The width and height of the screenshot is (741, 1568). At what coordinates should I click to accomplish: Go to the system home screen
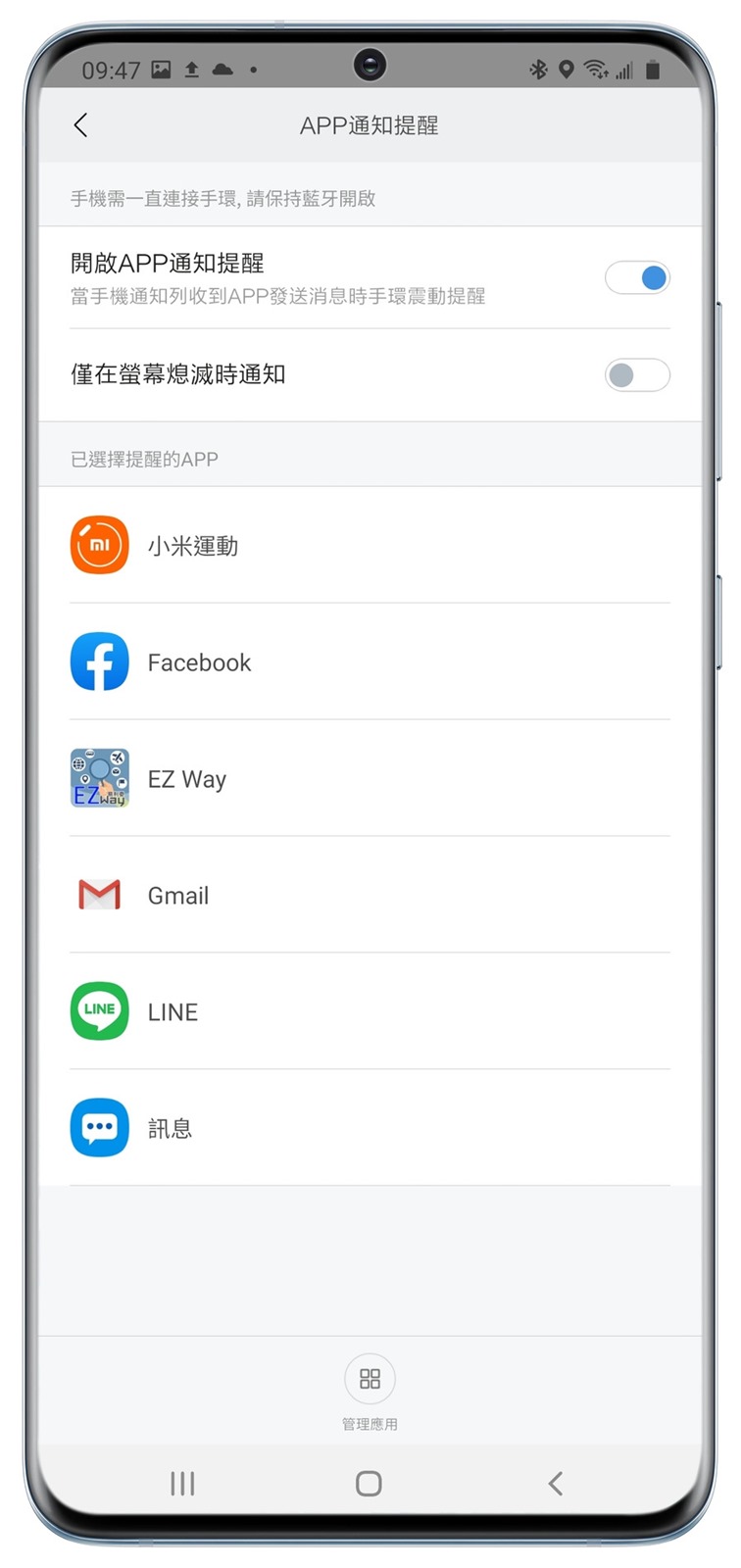pyautogui.click(x=369, y=1483)
